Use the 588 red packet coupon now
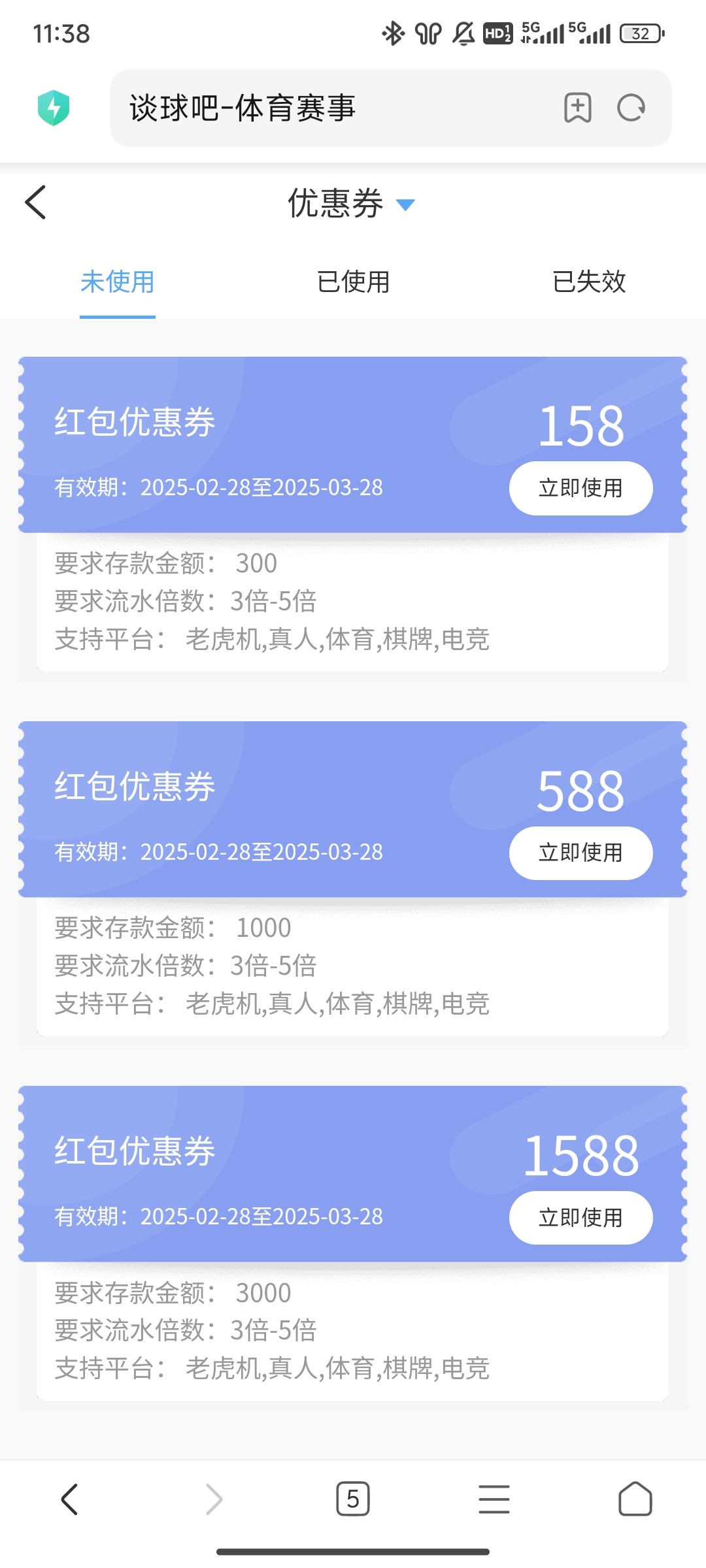The image size is (706, 1568). click(x=580, y=853)
